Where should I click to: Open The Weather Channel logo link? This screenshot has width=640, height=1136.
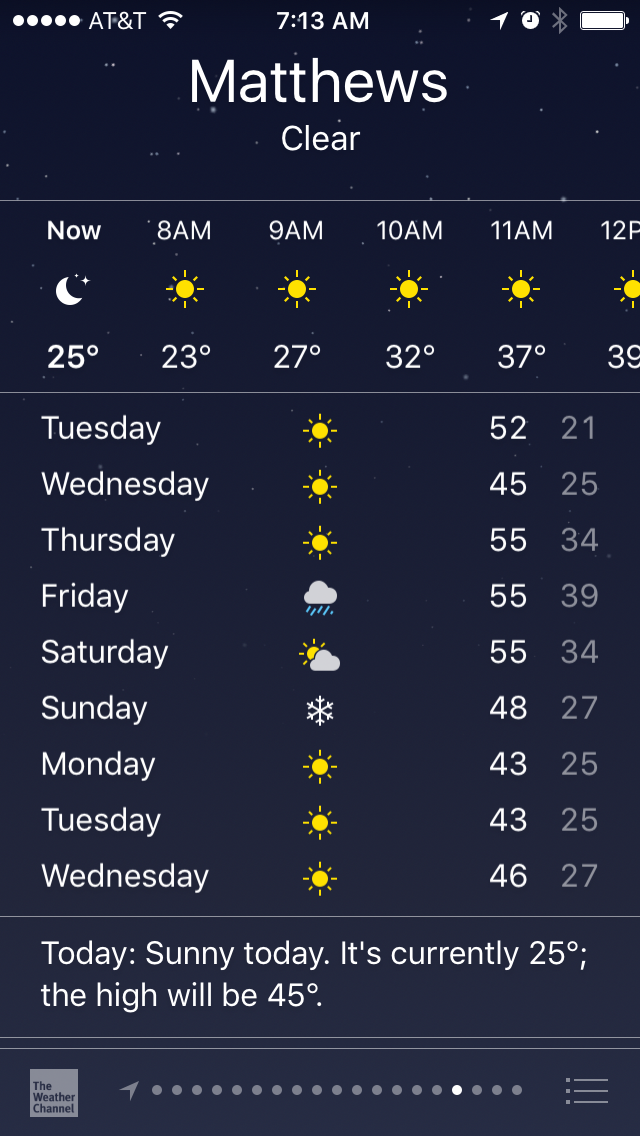(x=54, y=1093)
